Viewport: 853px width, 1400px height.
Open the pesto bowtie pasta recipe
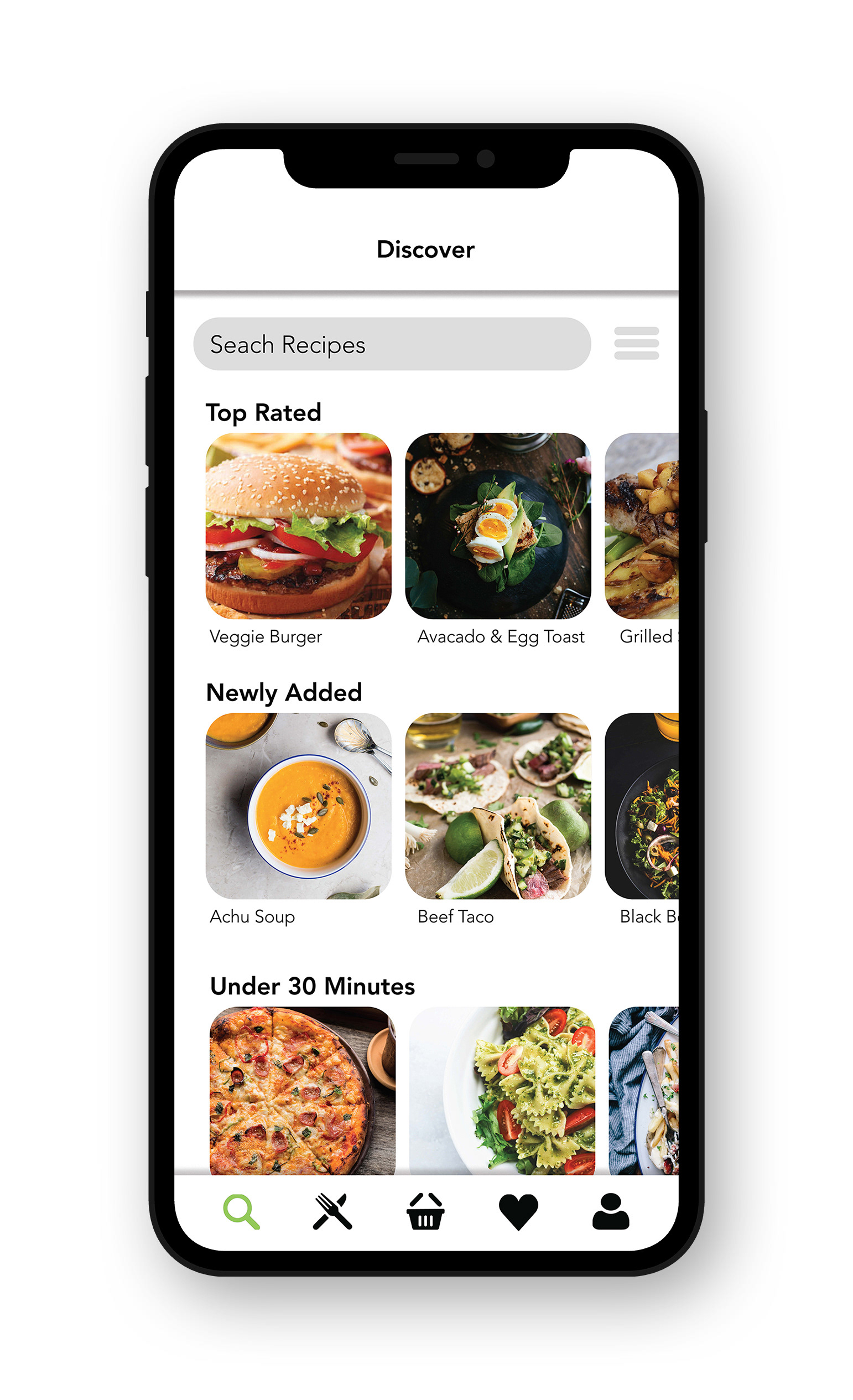pyautogui.click(x=502, y=1090)
